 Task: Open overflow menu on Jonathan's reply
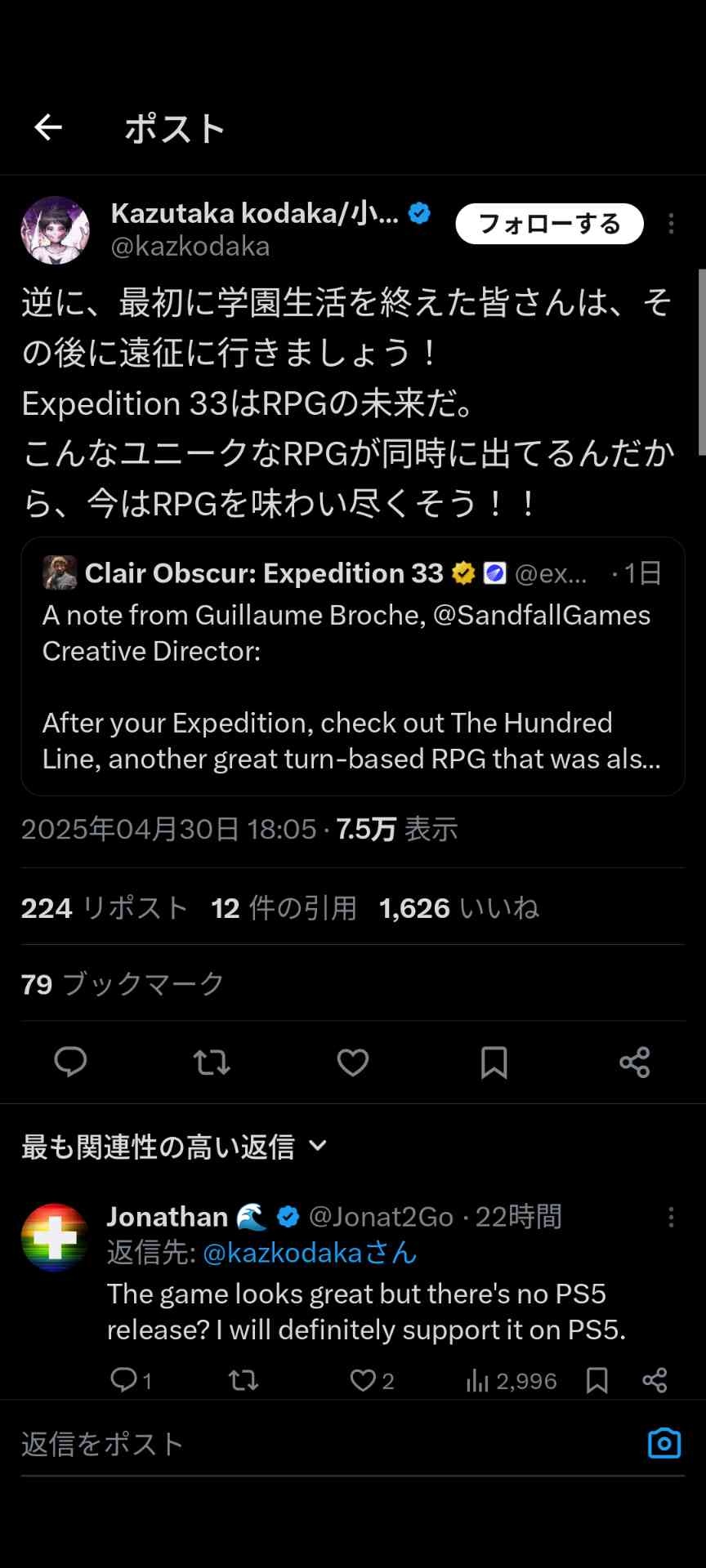click(671, 1218)
